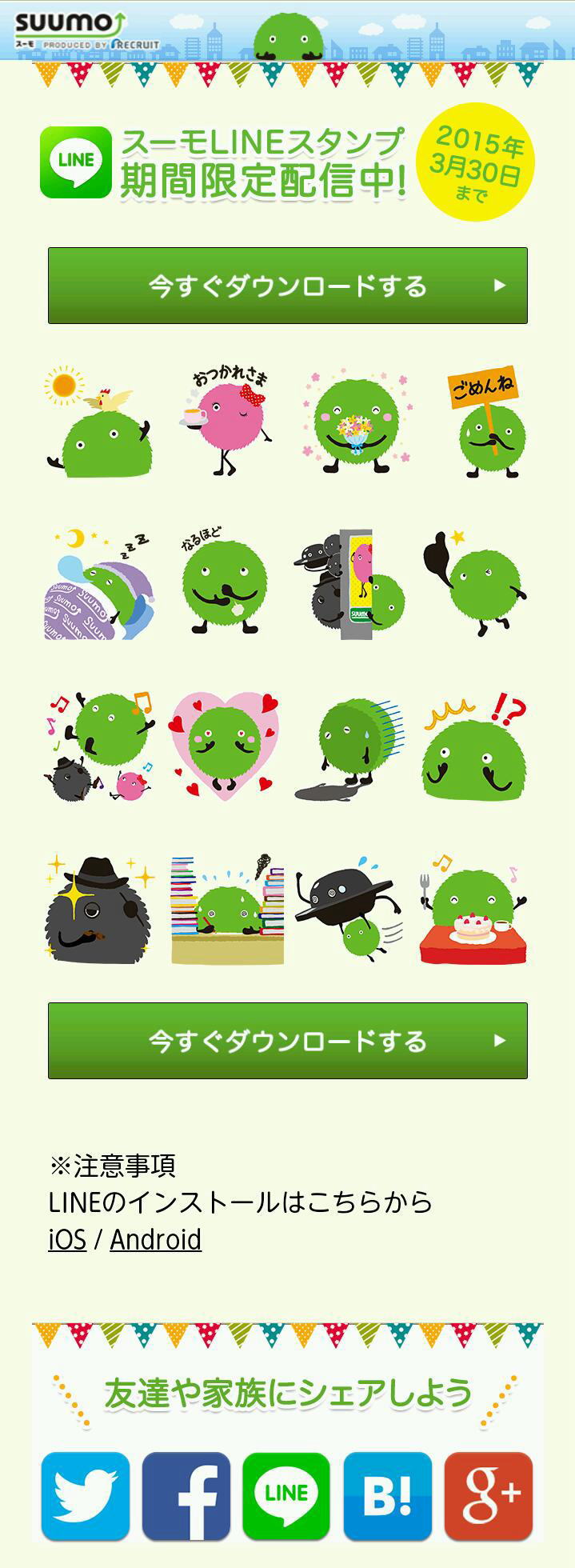Share this page on Google+
575x1568 pixels.
coord(488,1495)
